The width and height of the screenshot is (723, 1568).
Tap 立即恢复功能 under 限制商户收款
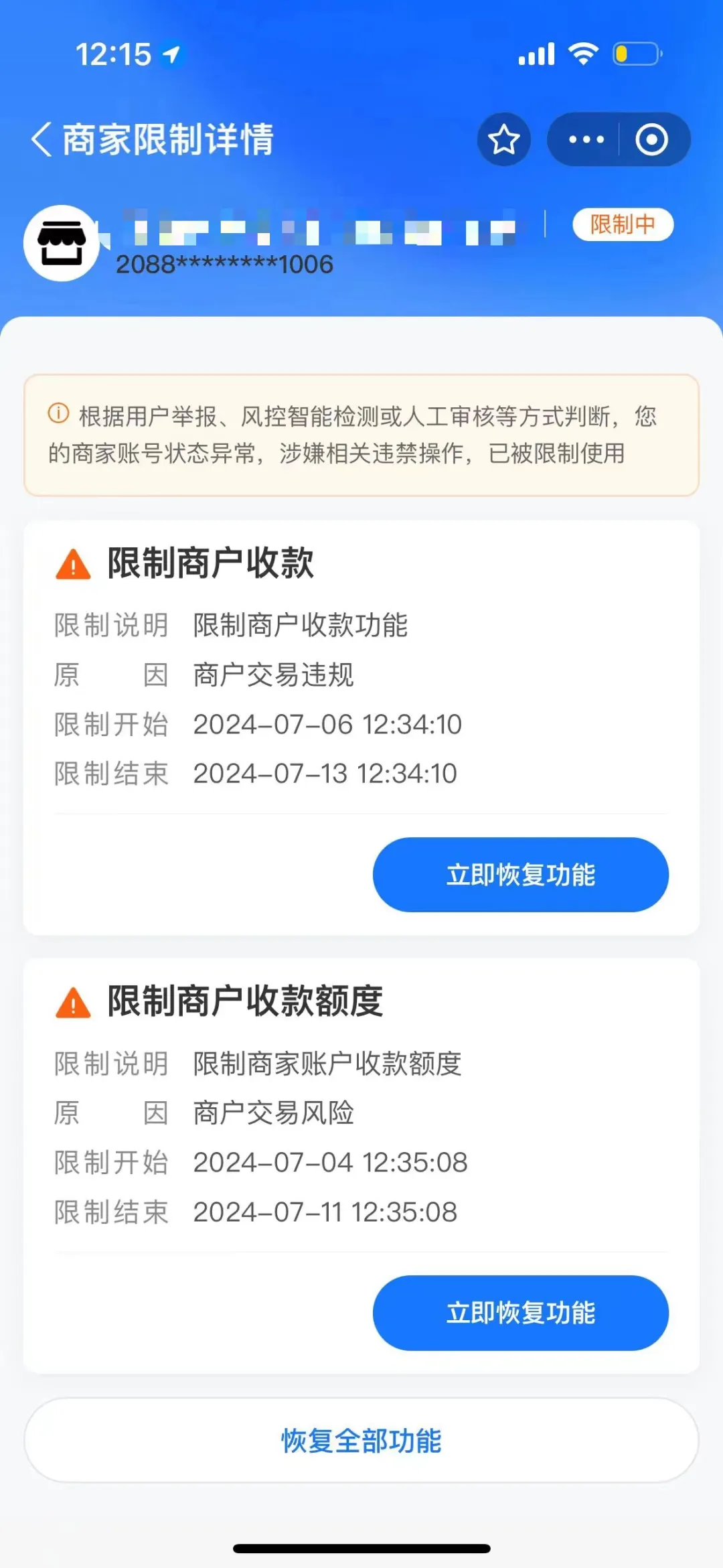520,875
